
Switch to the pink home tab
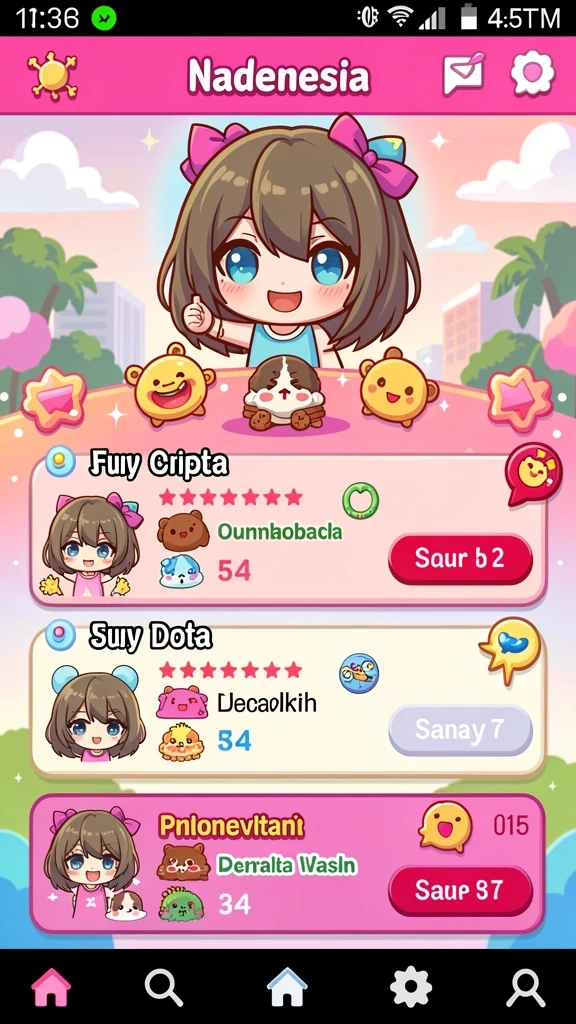point(51,987)
